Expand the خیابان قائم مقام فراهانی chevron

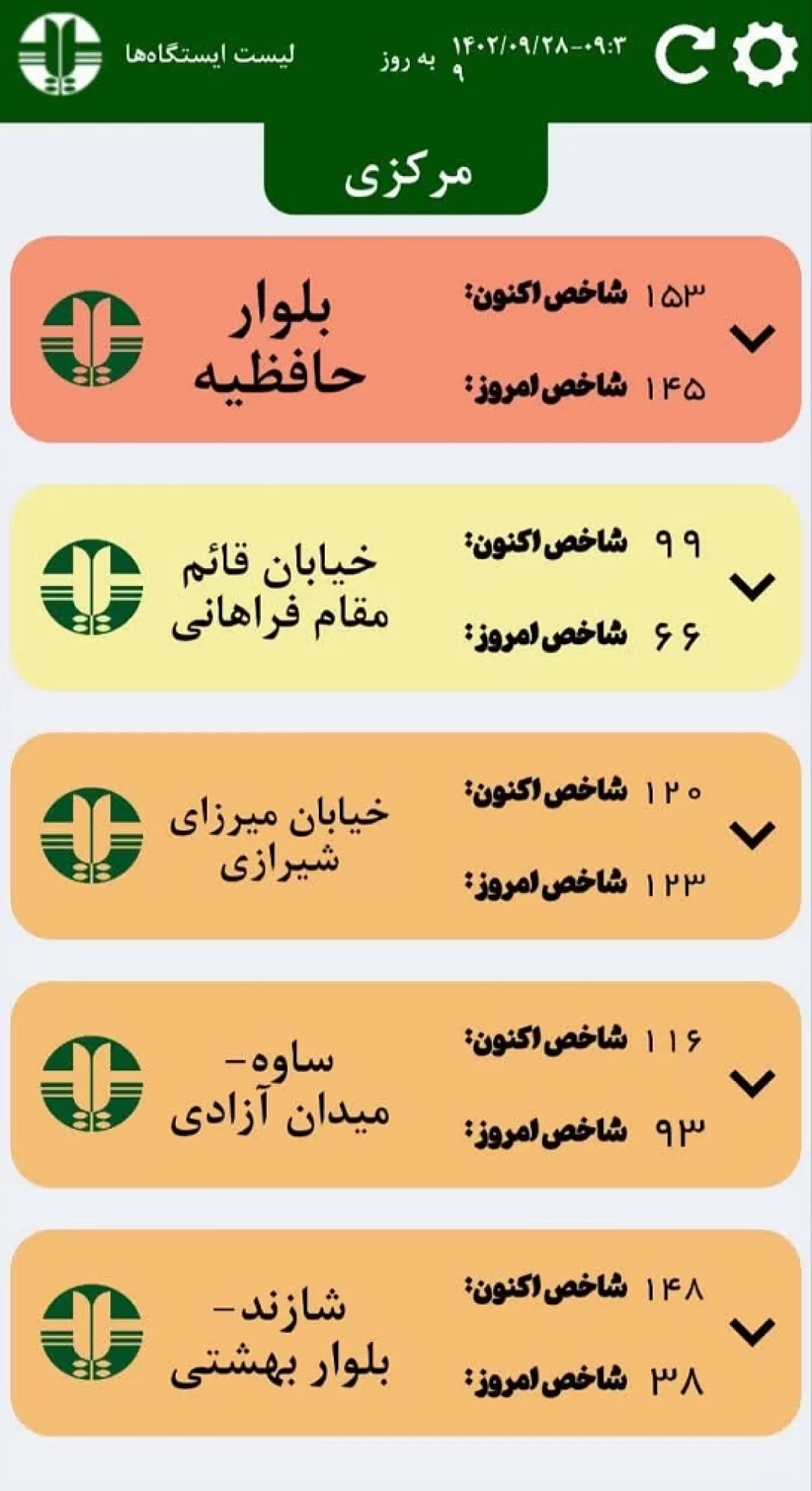click(x=753, y=588)
